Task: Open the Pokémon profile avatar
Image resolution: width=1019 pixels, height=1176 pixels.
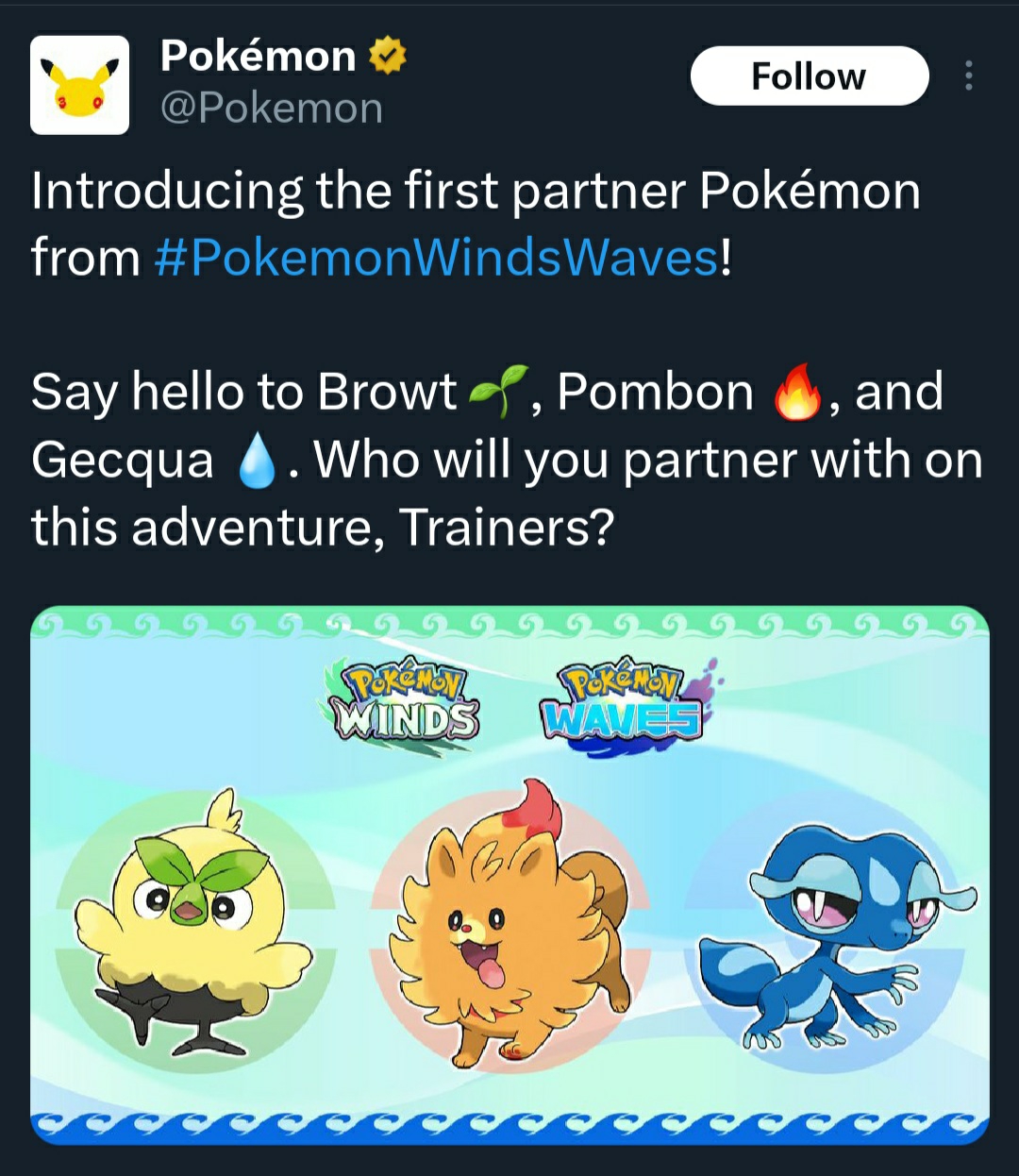Action: pos(79,85)
